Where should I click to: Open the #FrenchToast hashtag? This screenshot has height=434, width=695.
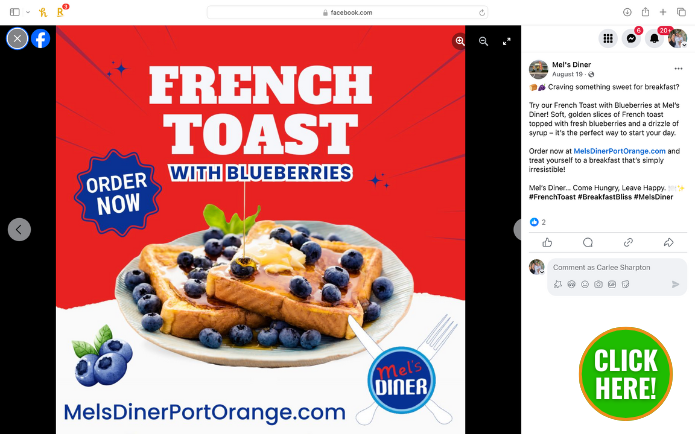[x=553, y=196]
